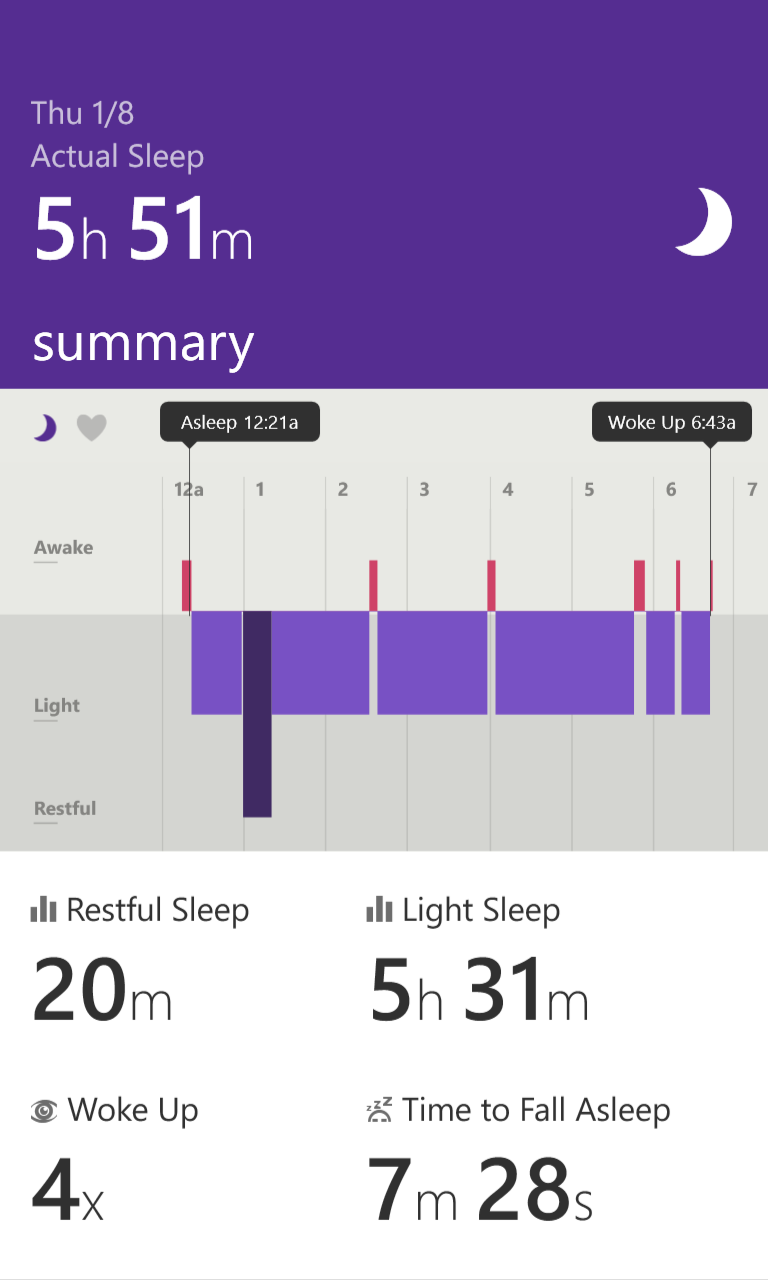Select the Awake row label in the chart
The image size is (768, 1280).
click(x=63, y=548)
